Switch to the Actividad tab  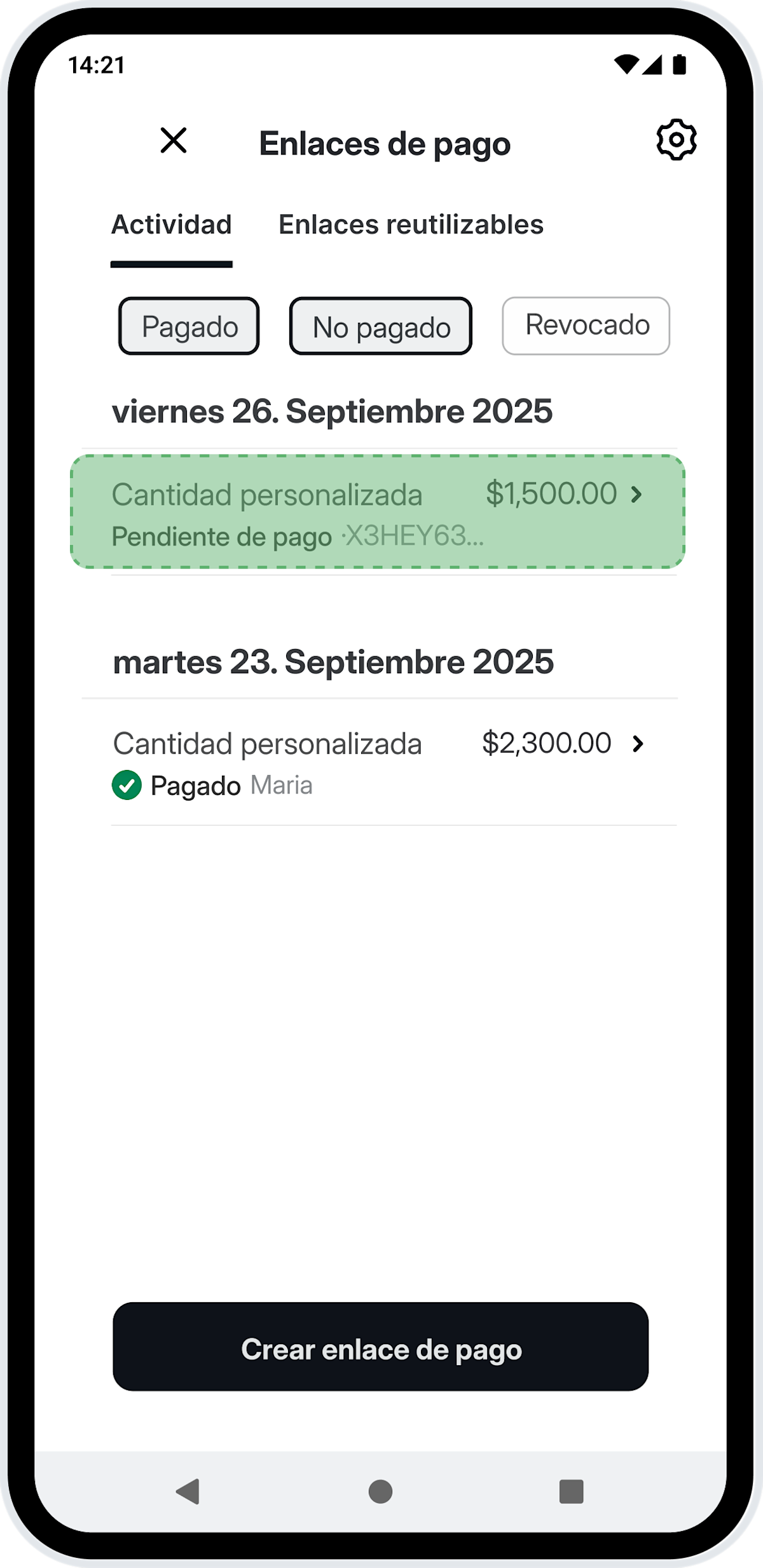pyautogui.click(x=171, y=225)
